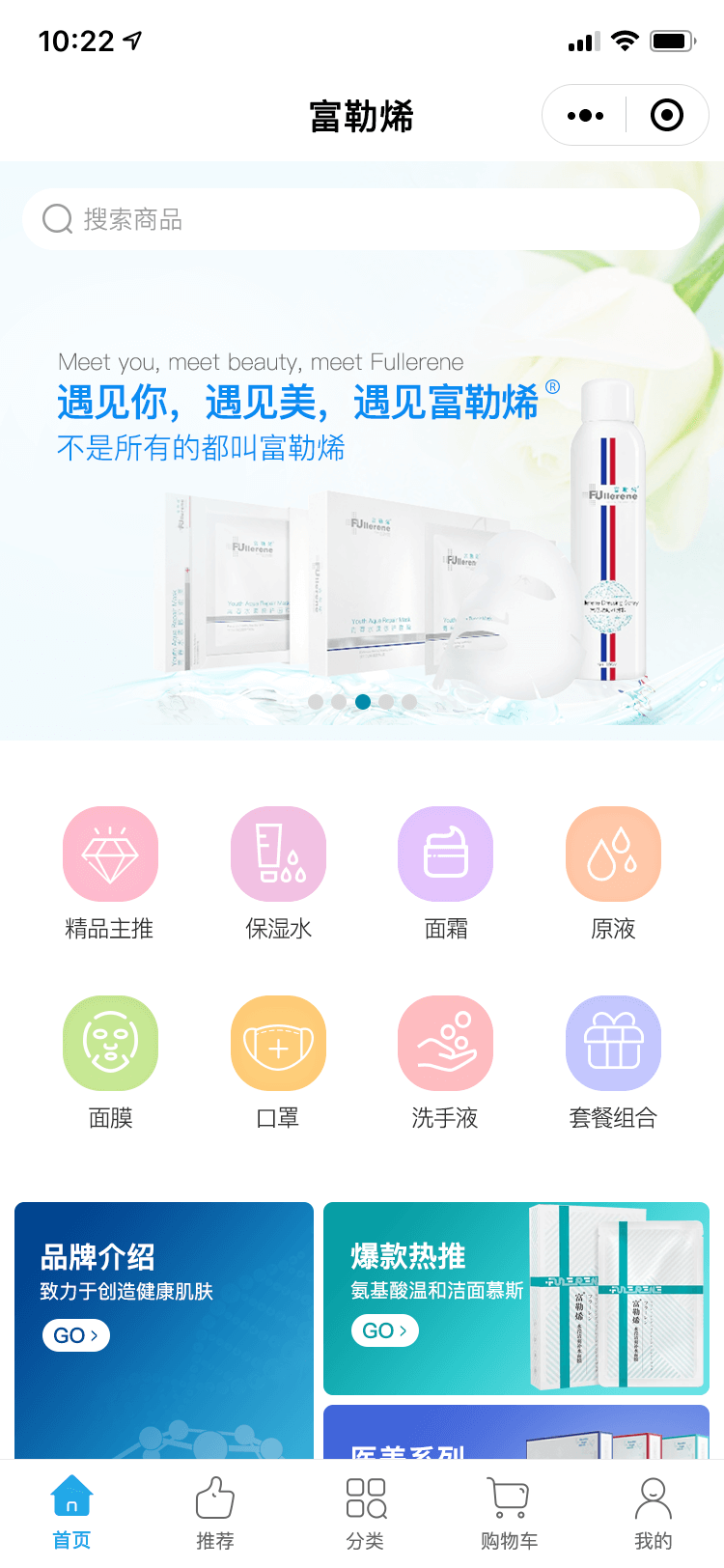Open the 口罩 category
The width and height of the screenshot is (724, 1568).
pos(278,1045)
